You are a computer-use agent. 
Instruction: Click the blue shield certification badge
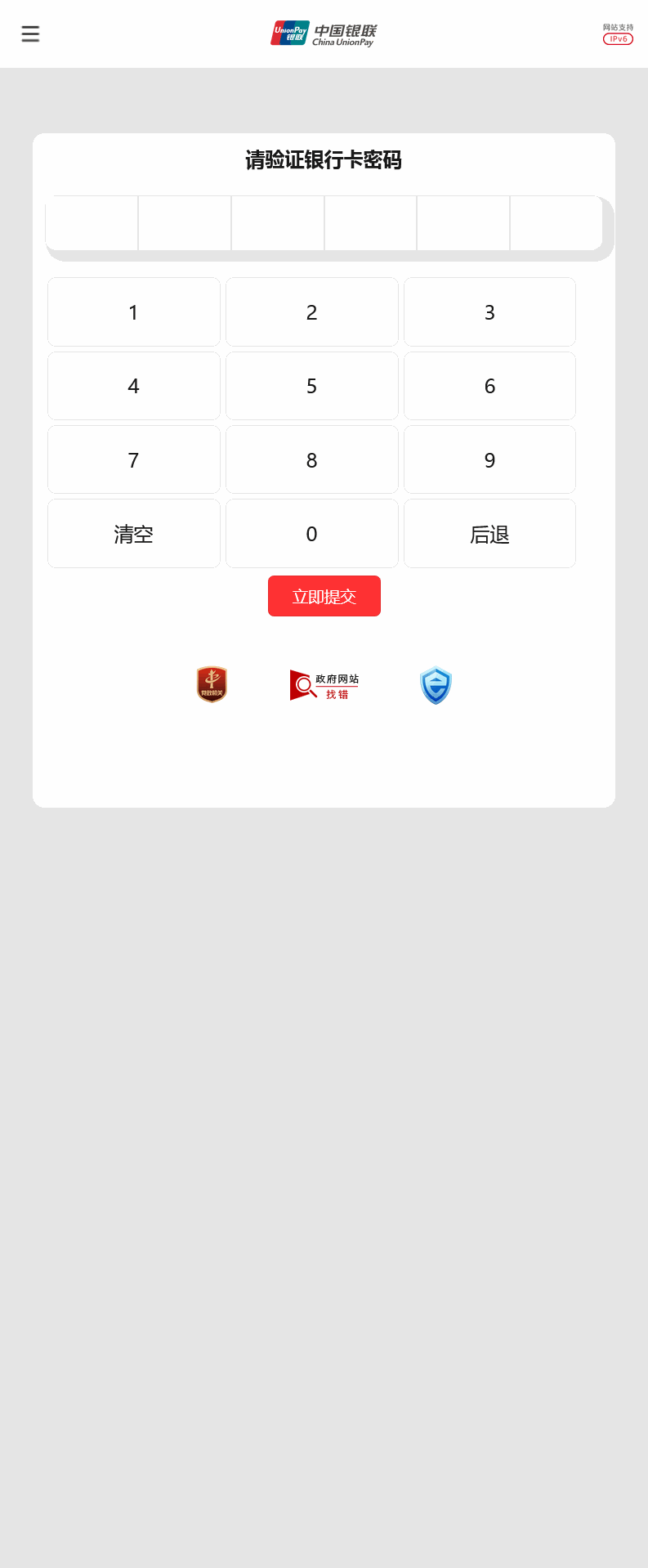click(436, 685)
